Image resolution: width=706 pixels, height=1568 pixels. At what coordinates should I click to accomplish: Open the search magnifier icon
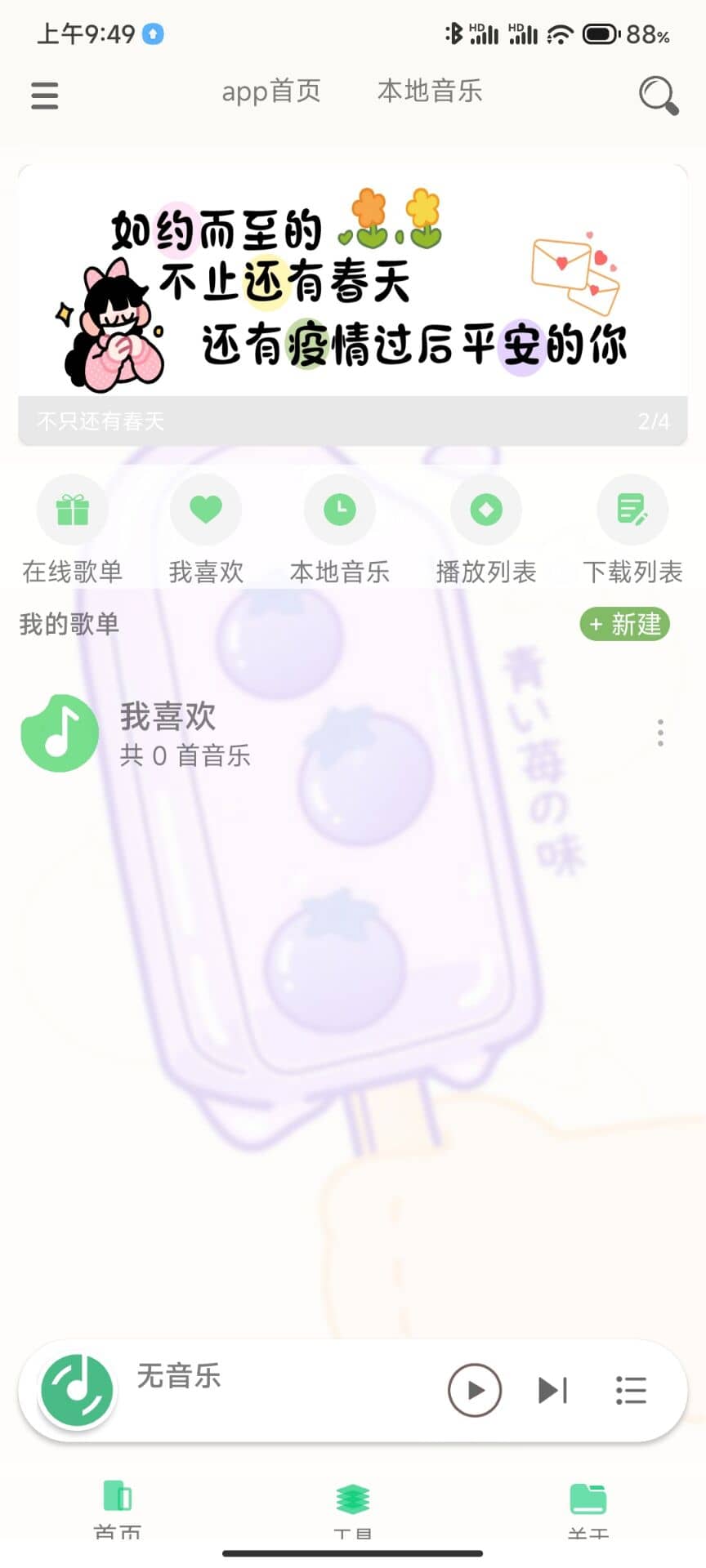click(x=658, y=96)
